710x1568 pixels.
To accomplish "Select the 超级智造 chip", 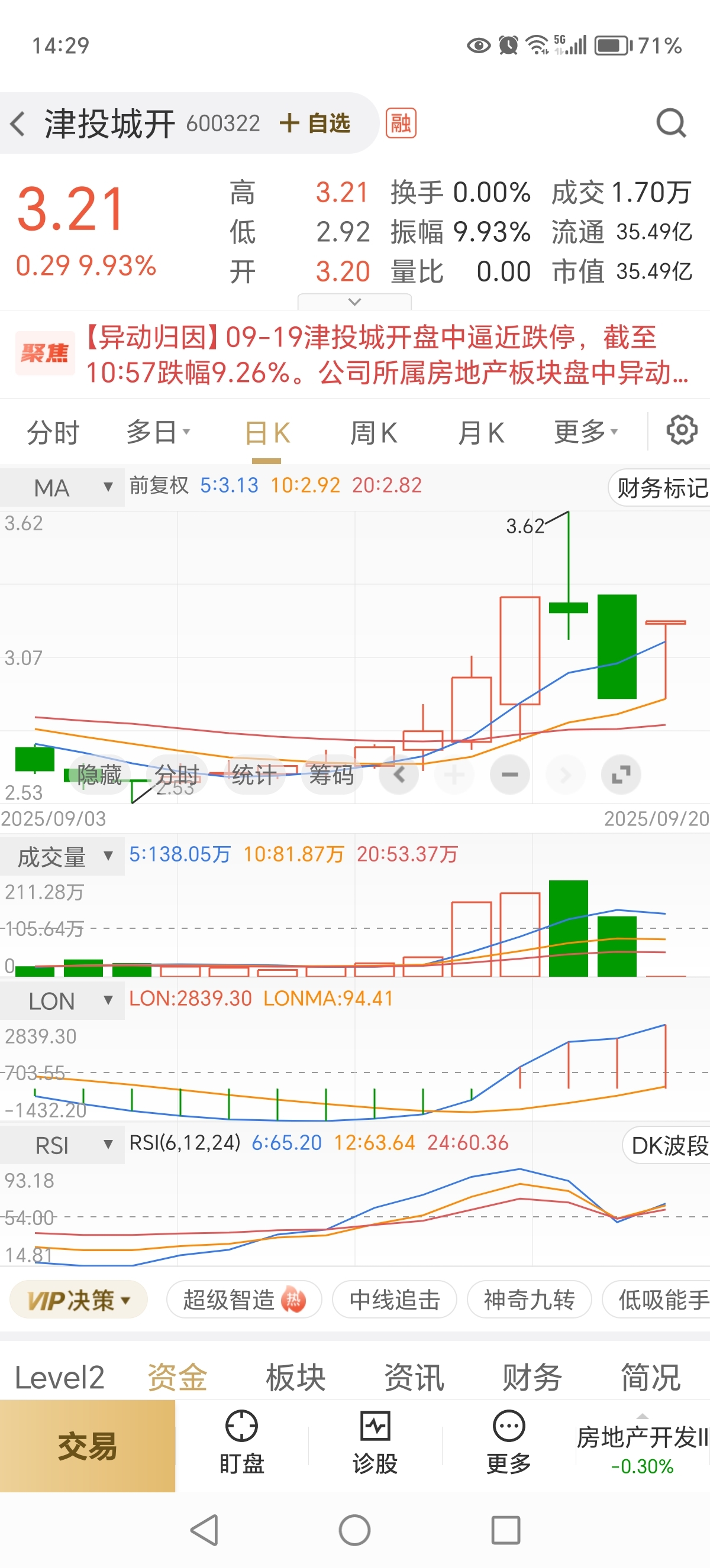I will tap(244, 1300).
